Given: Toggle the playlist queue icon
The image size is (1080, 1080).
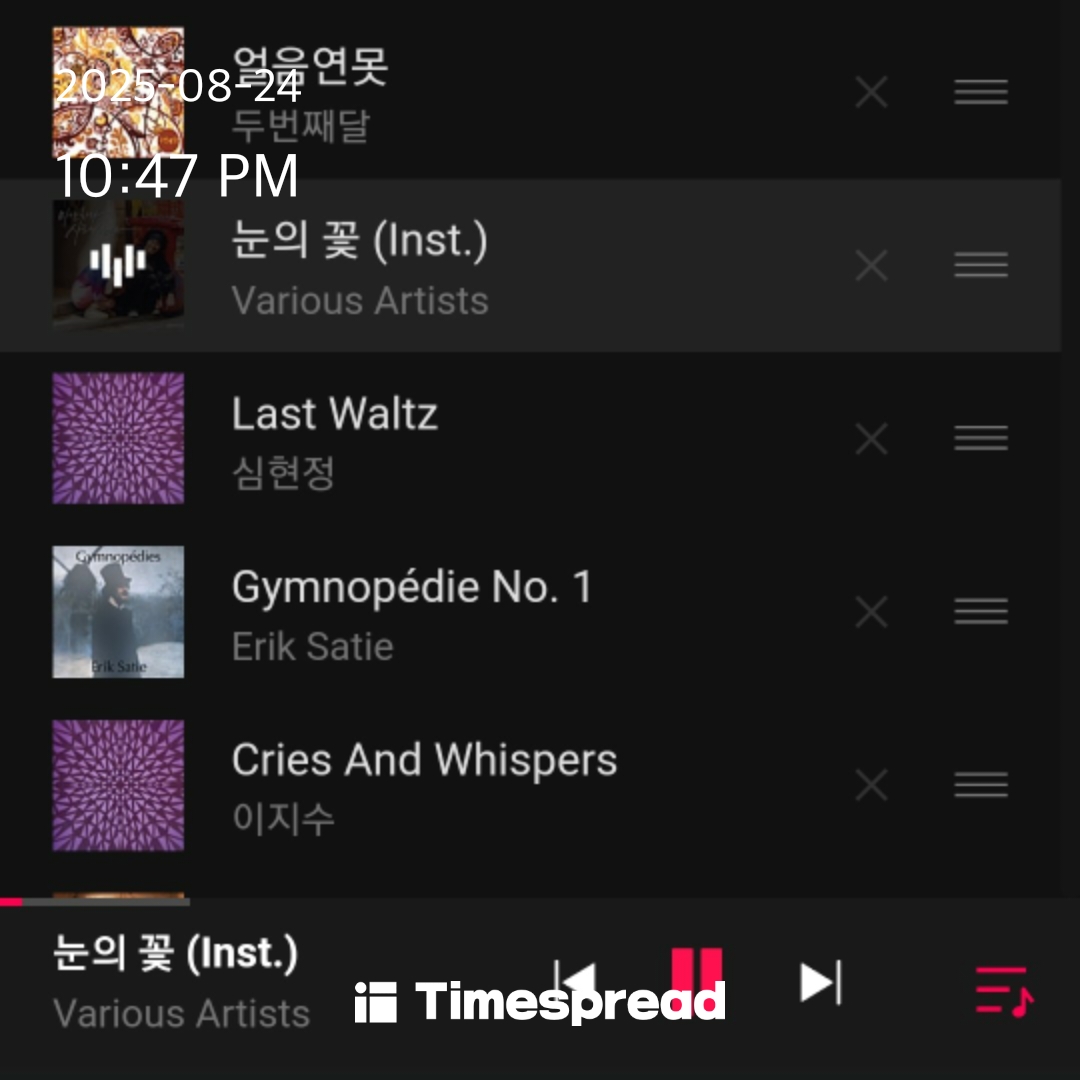Looking at the screenshot, I should 1003,990.
